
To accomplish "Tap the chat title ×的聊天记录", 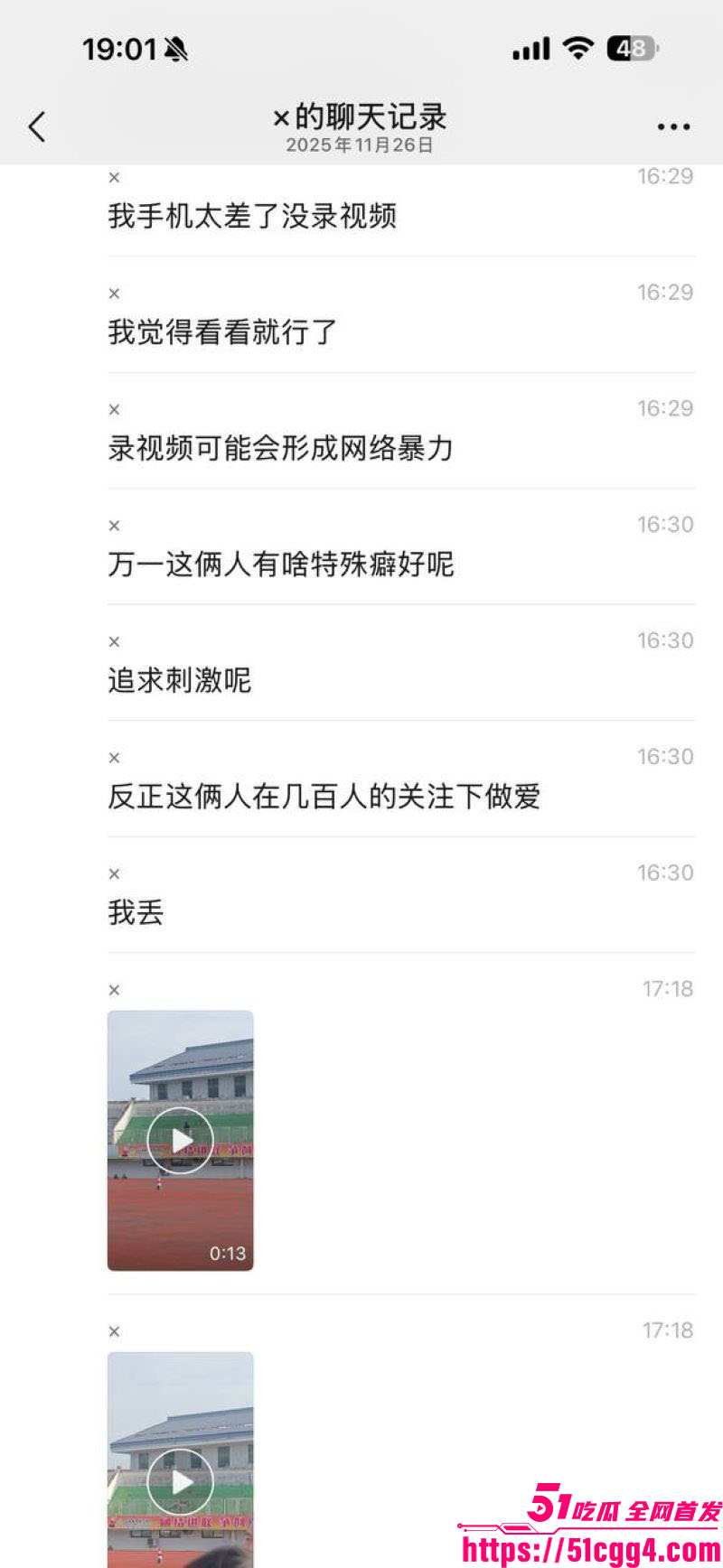I will [361, 117].
